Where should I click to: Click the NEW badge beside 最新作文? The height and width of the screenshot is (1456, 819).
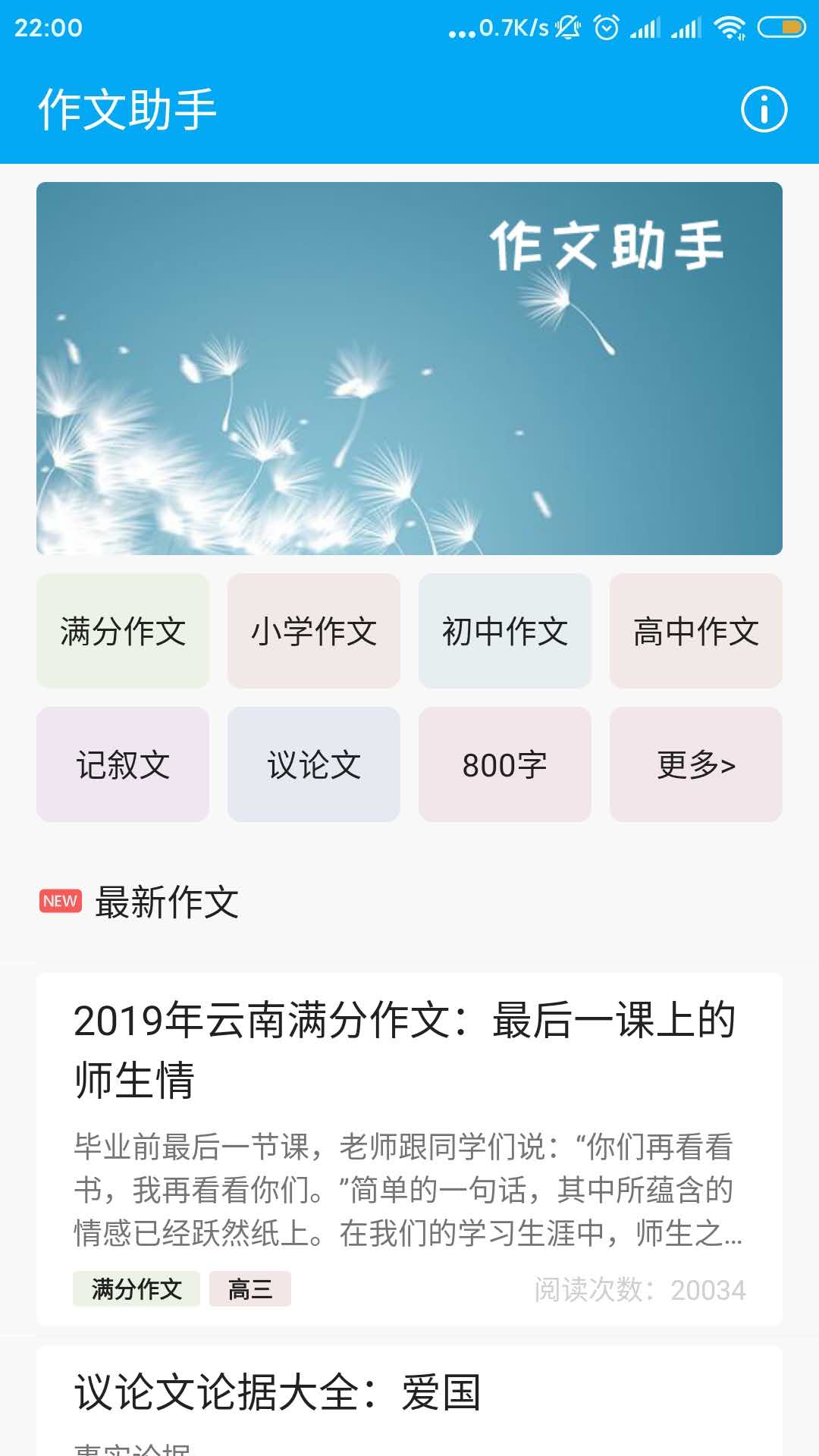[61, 901]
